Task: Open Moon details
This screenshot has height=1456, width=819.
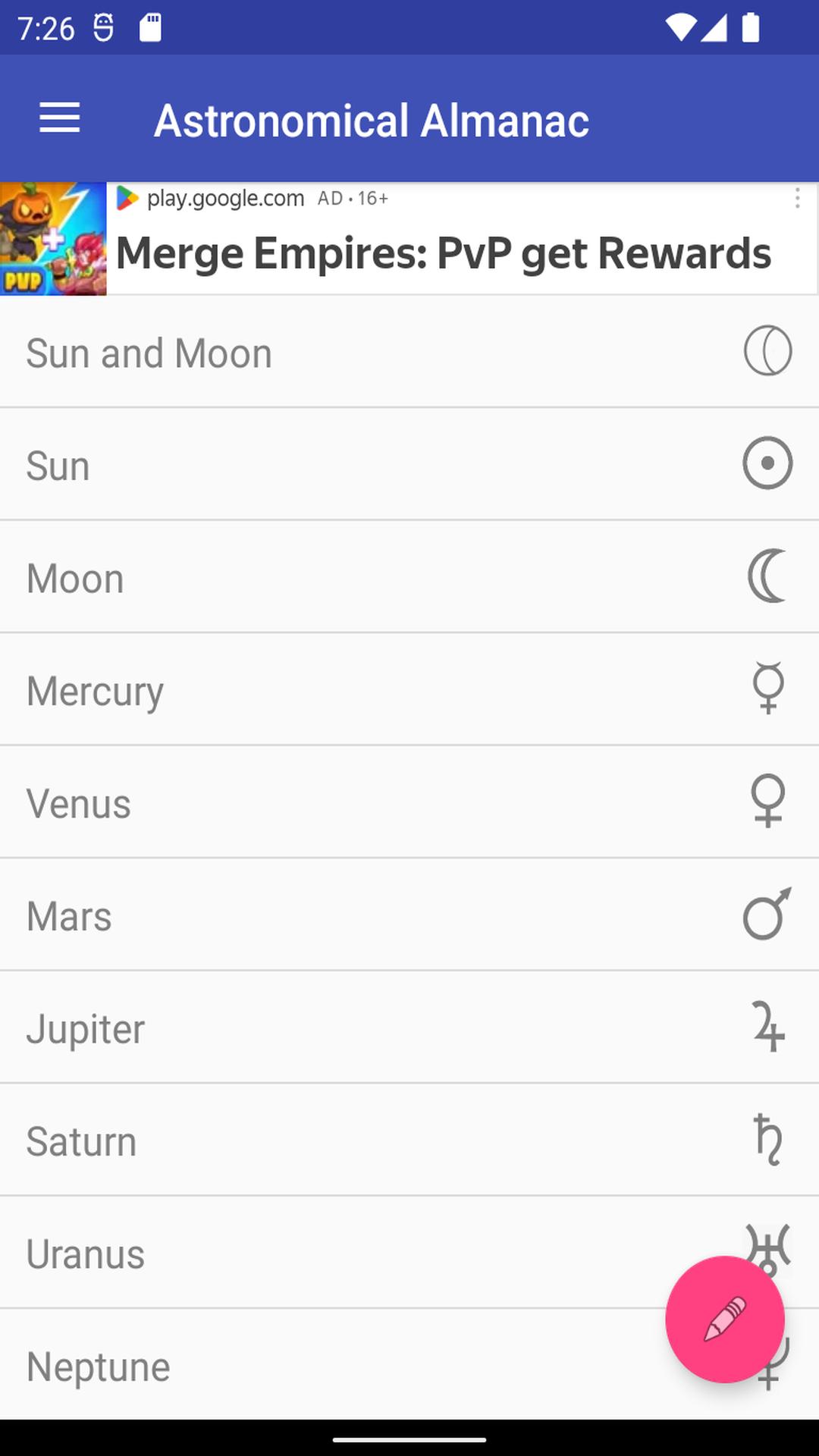Action: (x=409, y=577)
